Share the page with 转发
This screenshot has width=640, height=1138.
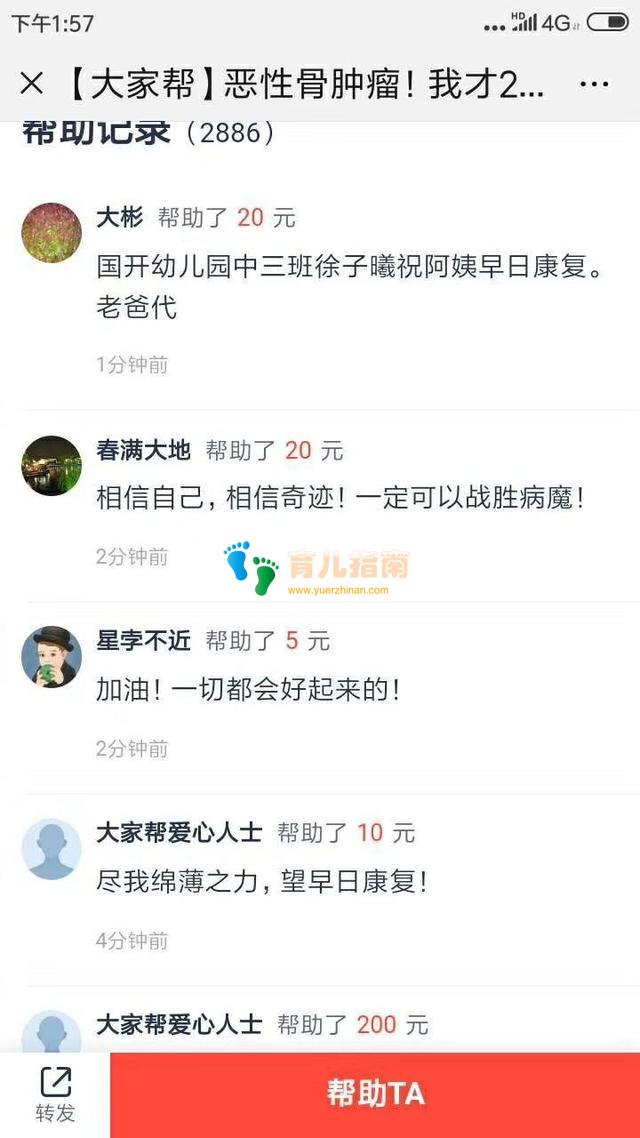click(x=55, y=1094)
